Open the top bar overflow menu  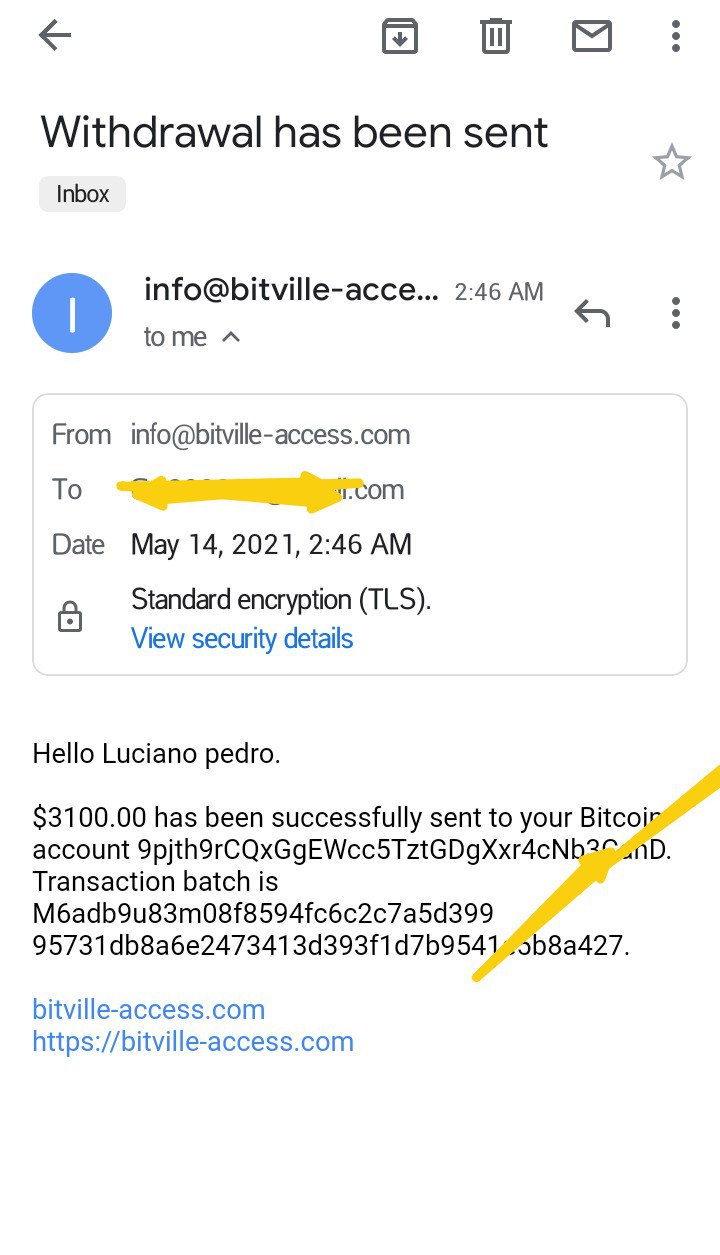point(676,37)
